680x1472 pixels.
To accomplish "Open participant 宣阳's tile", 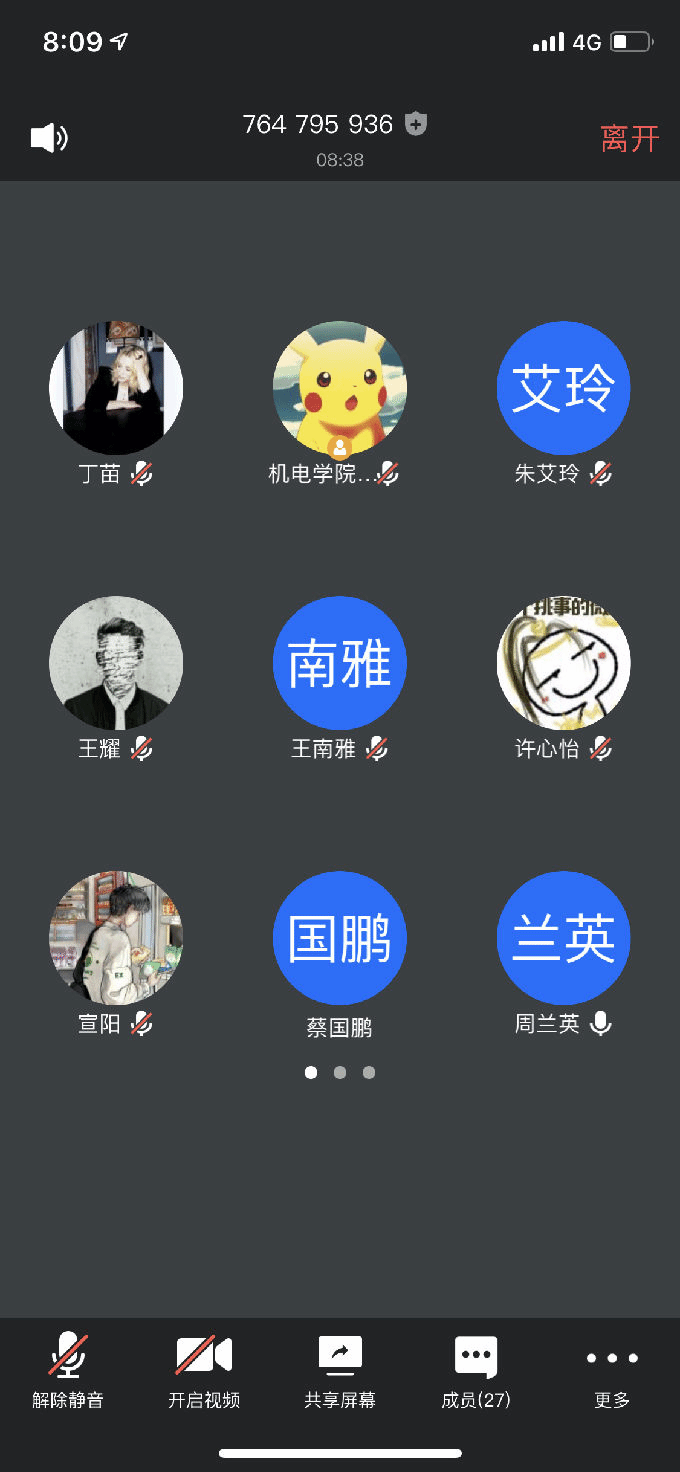I will pos(116,938).
